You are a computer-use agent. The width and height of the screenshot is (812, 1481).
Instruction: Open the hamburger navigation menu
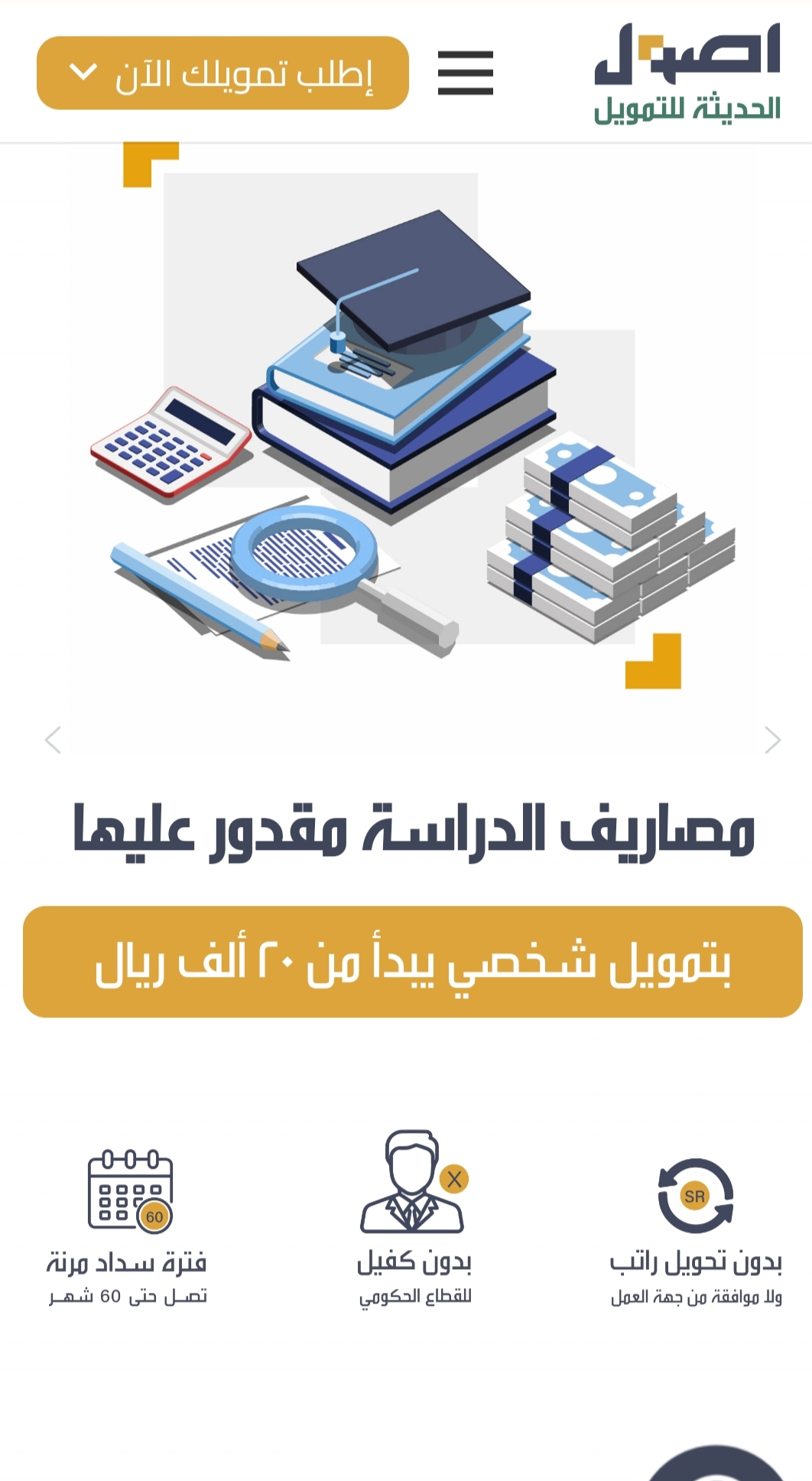point(465,73)
